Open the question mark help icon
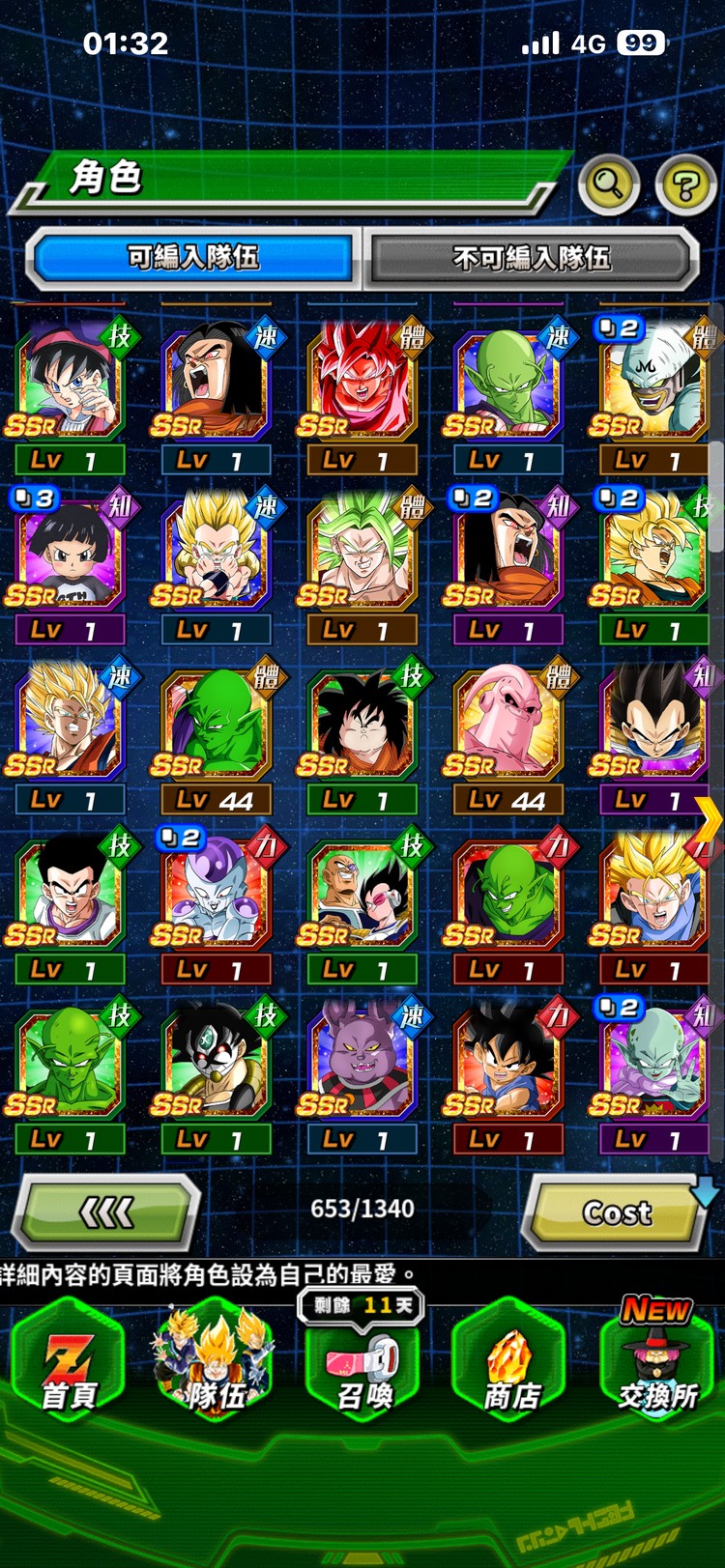Screen dimensions: 725x1568 [x=685, y=184]
